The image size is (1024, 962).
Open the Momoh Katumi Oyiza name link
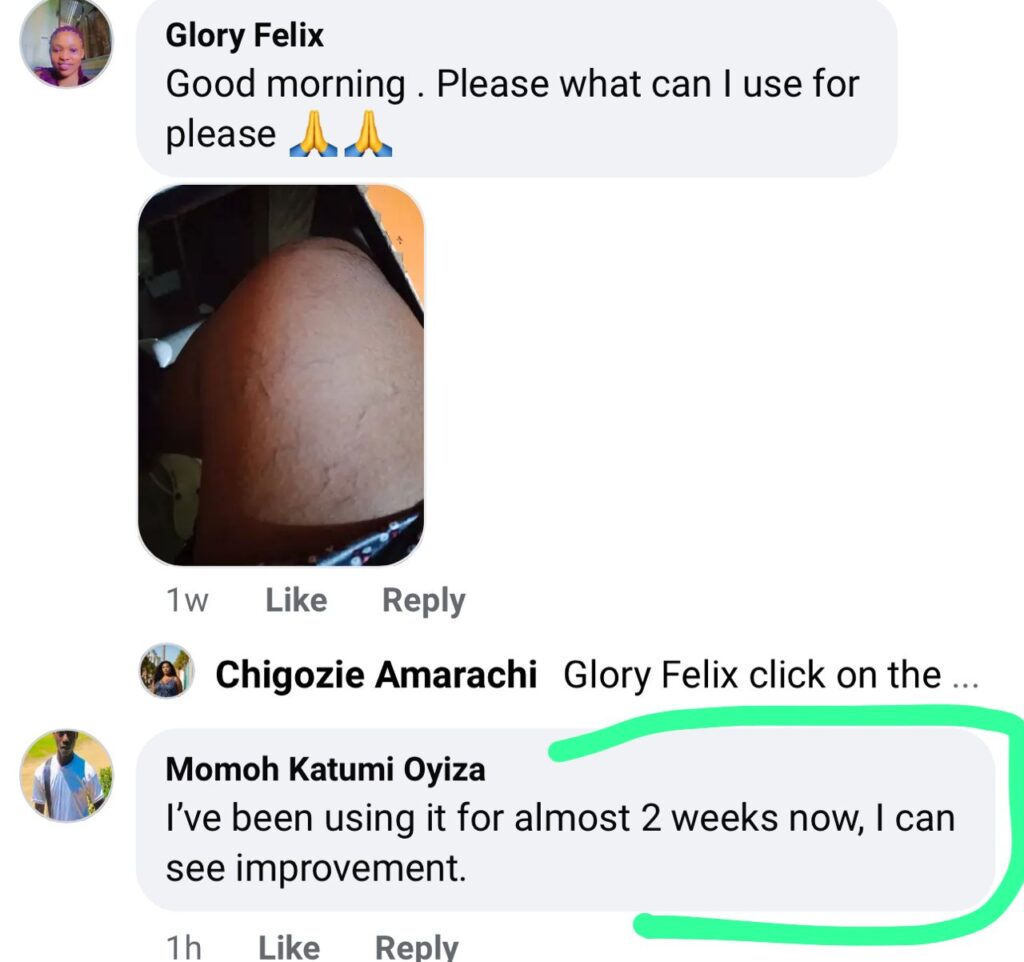(325, 769)
